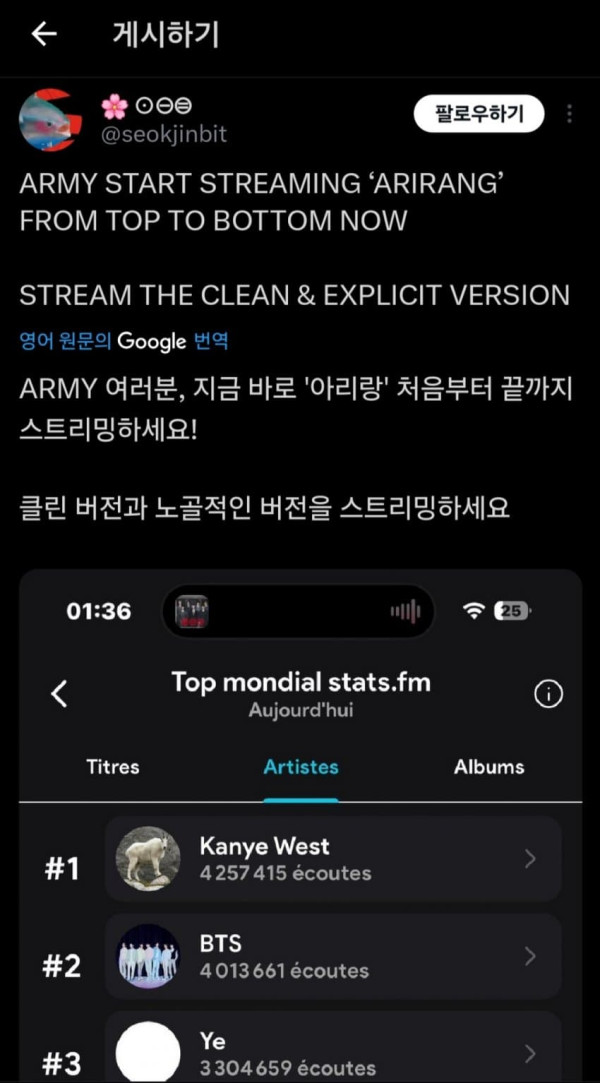The image size is (600, 1083).
Task: Tap the Google translation source link
Action: pyautogui.click(x=124, y=341)
